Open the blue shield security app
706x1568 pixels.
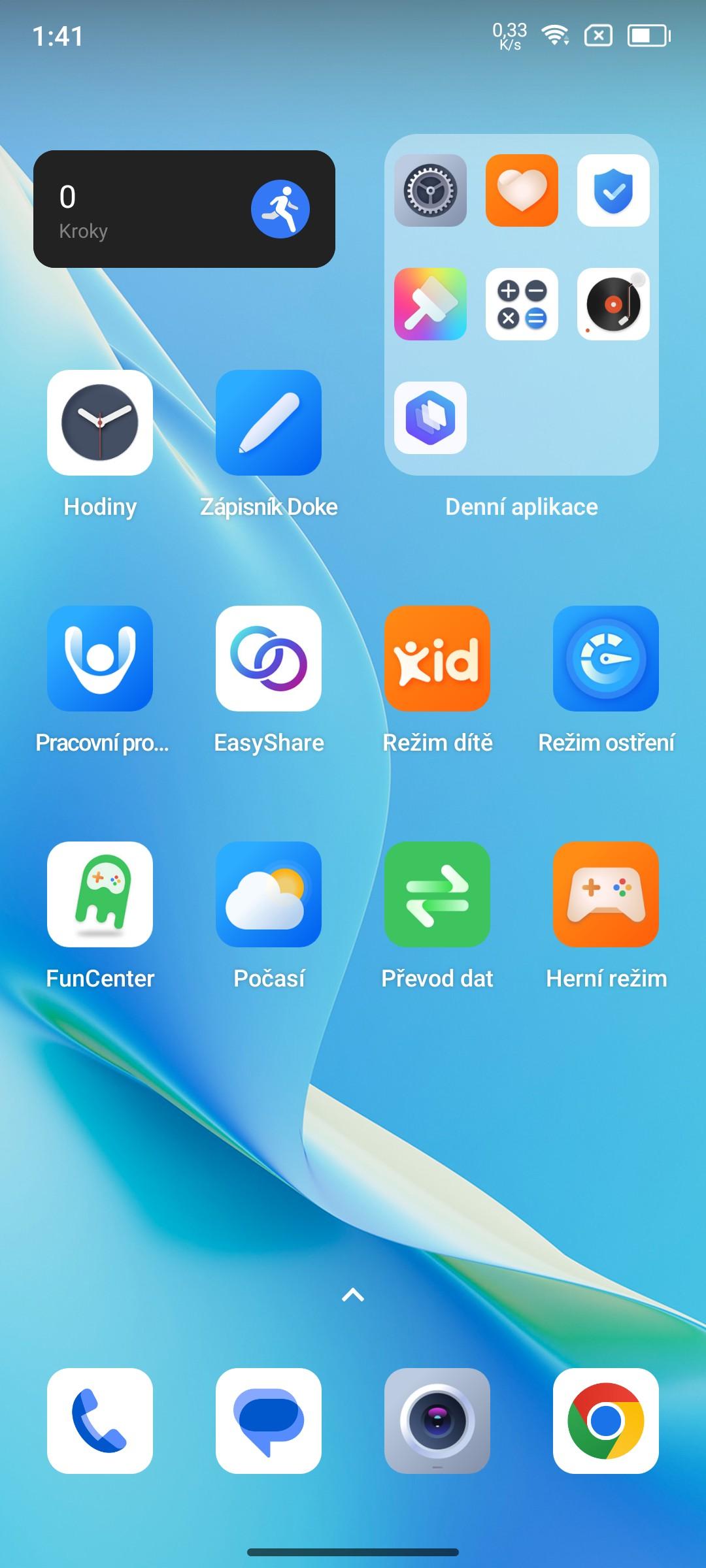[x=613, y=190]
